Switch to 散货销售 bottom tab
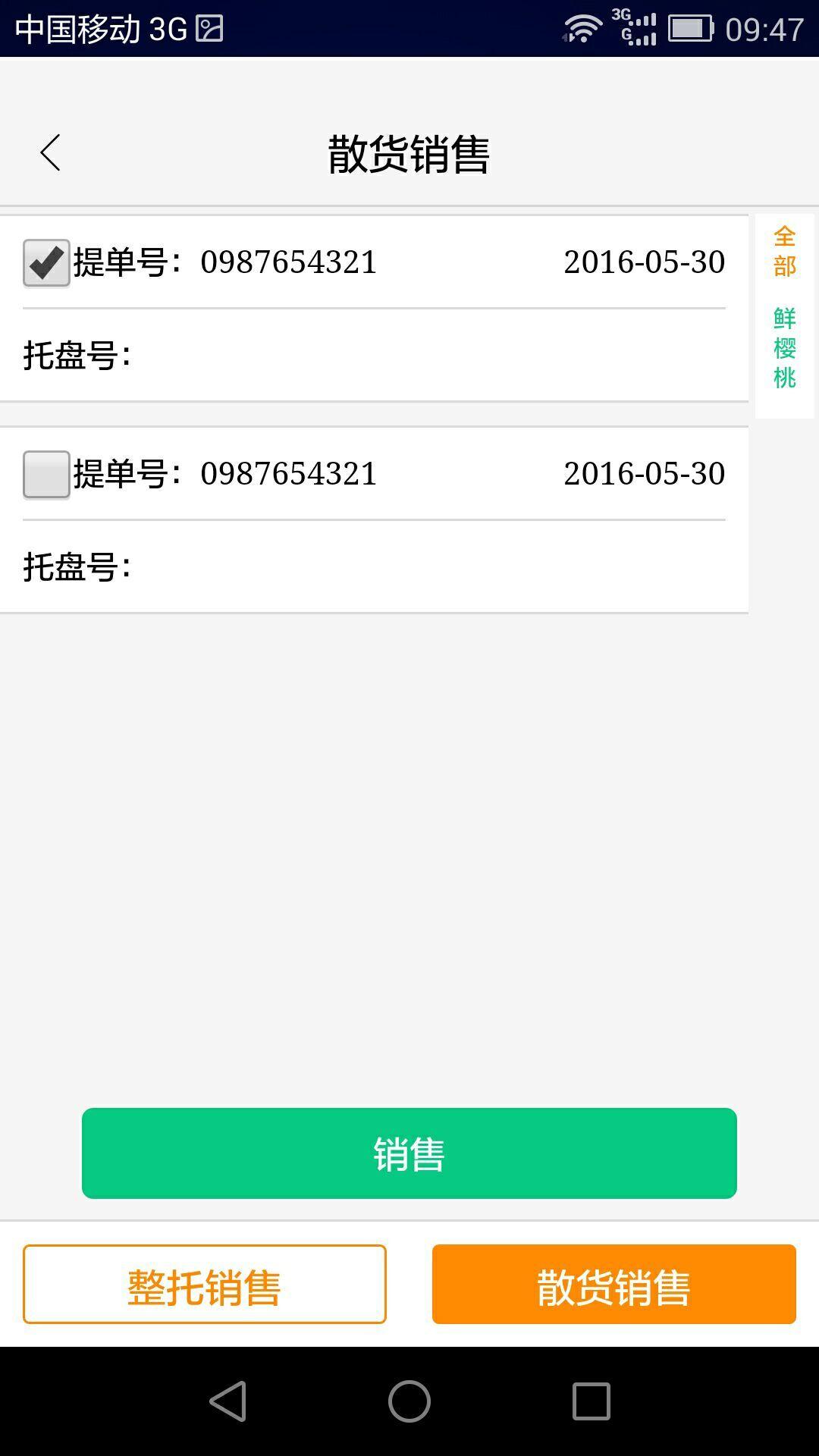Image resolution: width=819 pixels, height=1456 pixels. coord(614,1284)
